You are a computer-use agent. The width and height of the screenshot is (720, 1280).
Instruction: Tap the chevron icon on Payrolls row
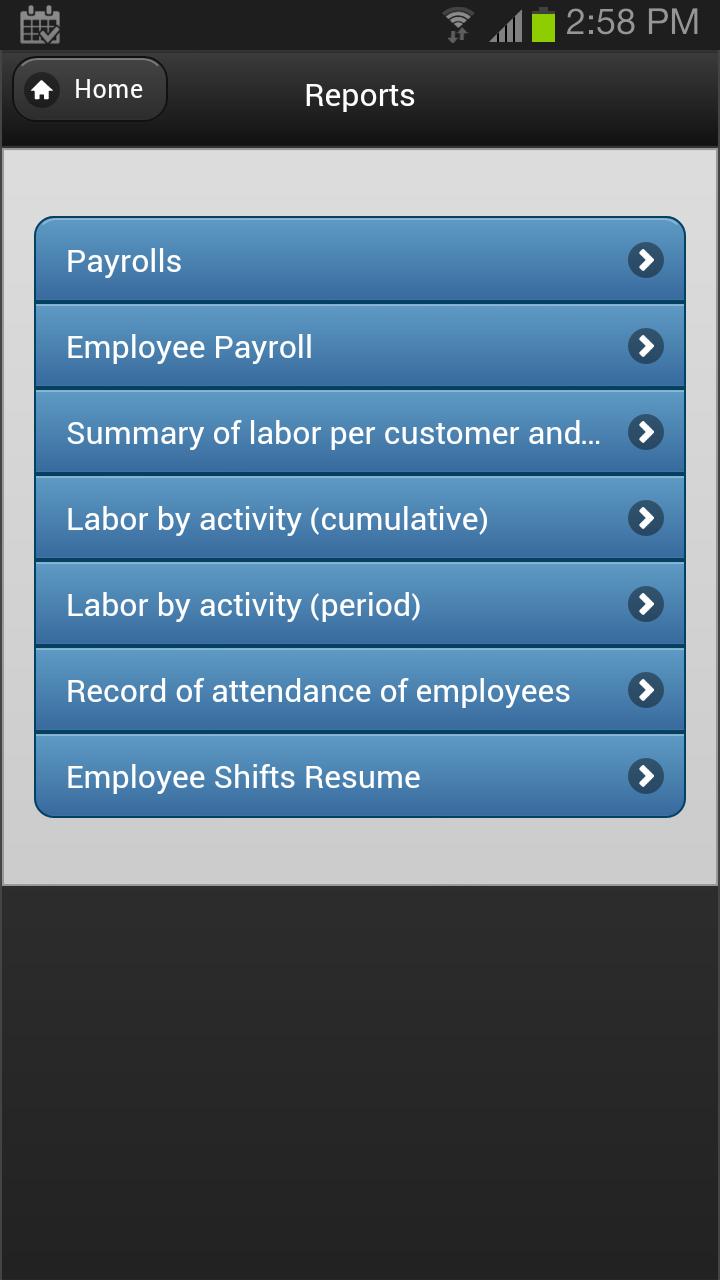[x=646, y=260]
